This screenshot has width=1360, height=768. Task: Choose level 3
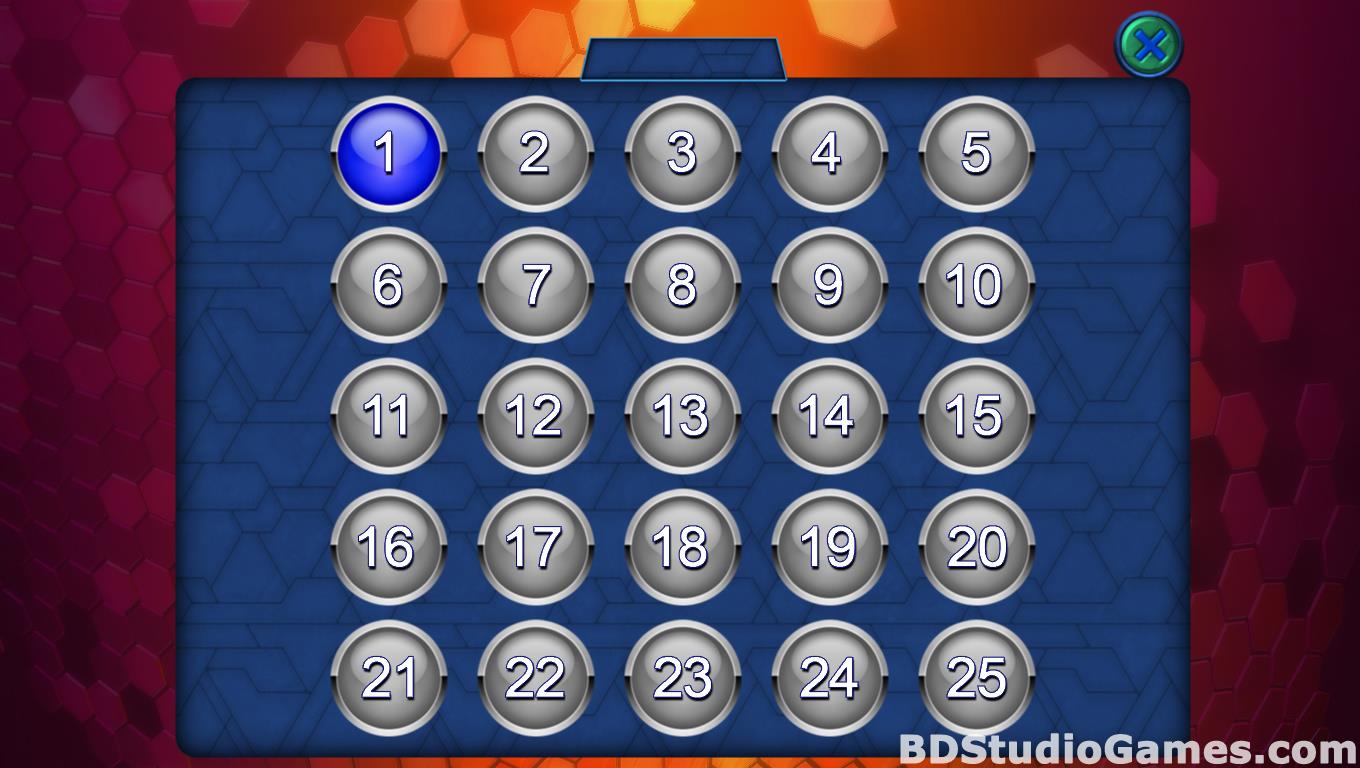(x=682, y=153)
